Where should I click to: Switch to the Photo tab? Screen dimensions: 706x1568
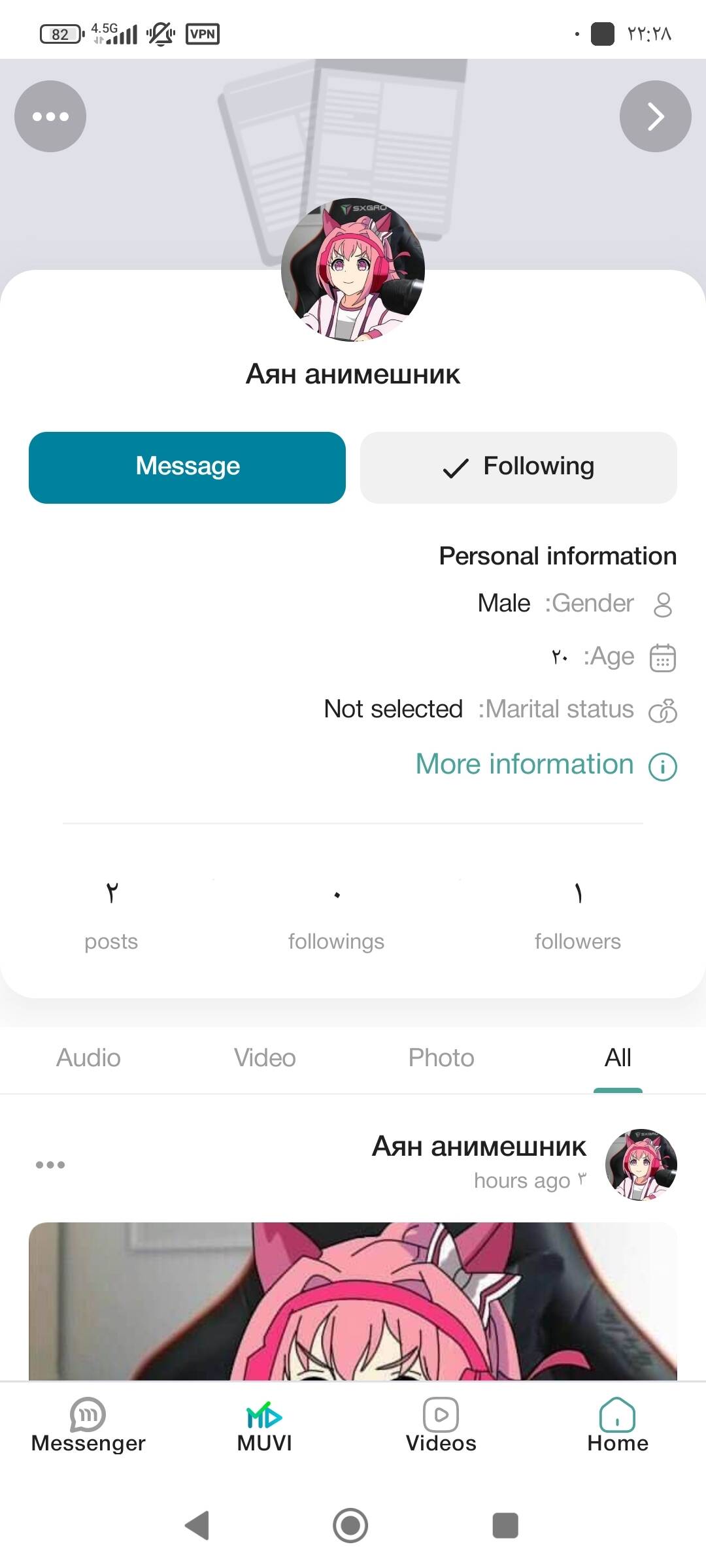click(x=441, y=1058)
